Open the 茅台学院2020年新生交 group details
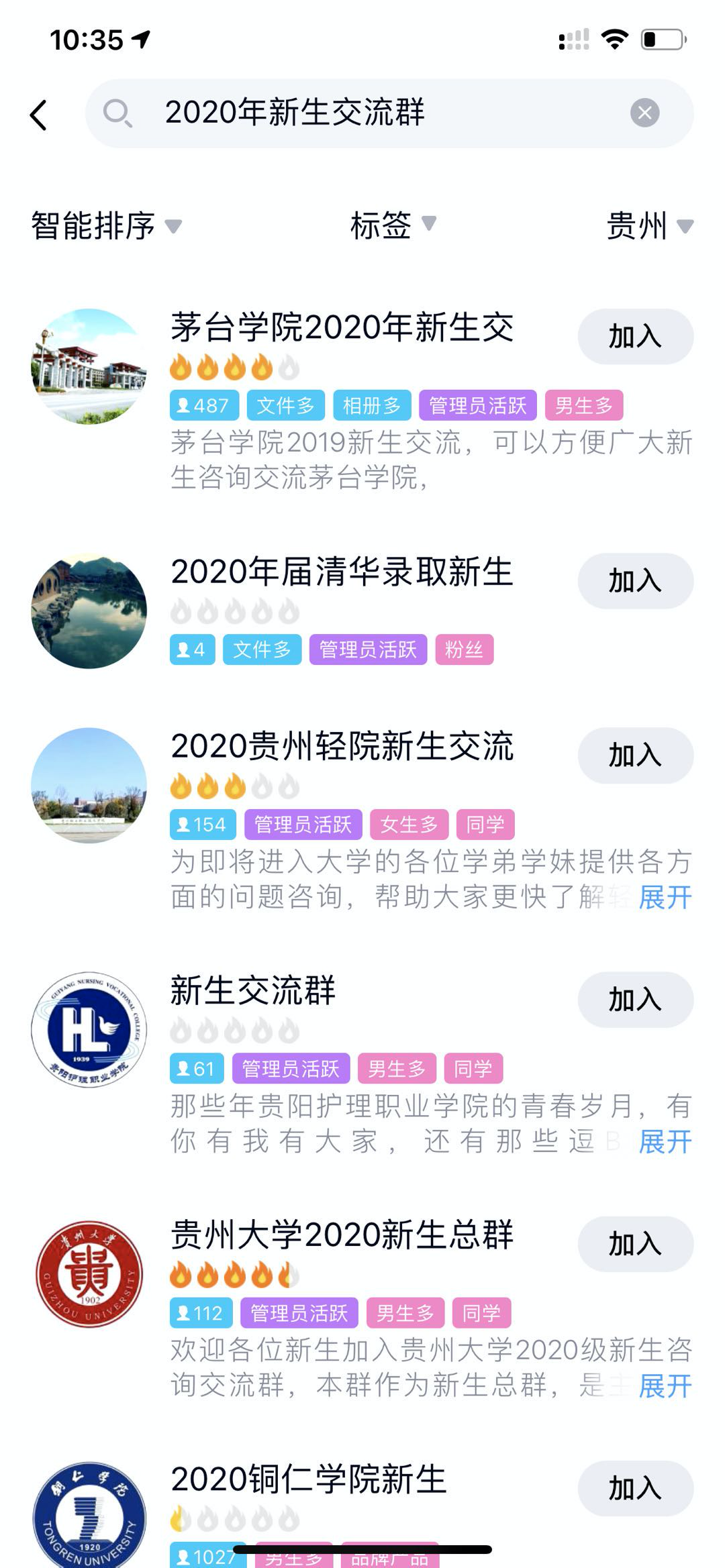Image resolution: width=725 pixels, height=1568 pixels. click(341, 327)
